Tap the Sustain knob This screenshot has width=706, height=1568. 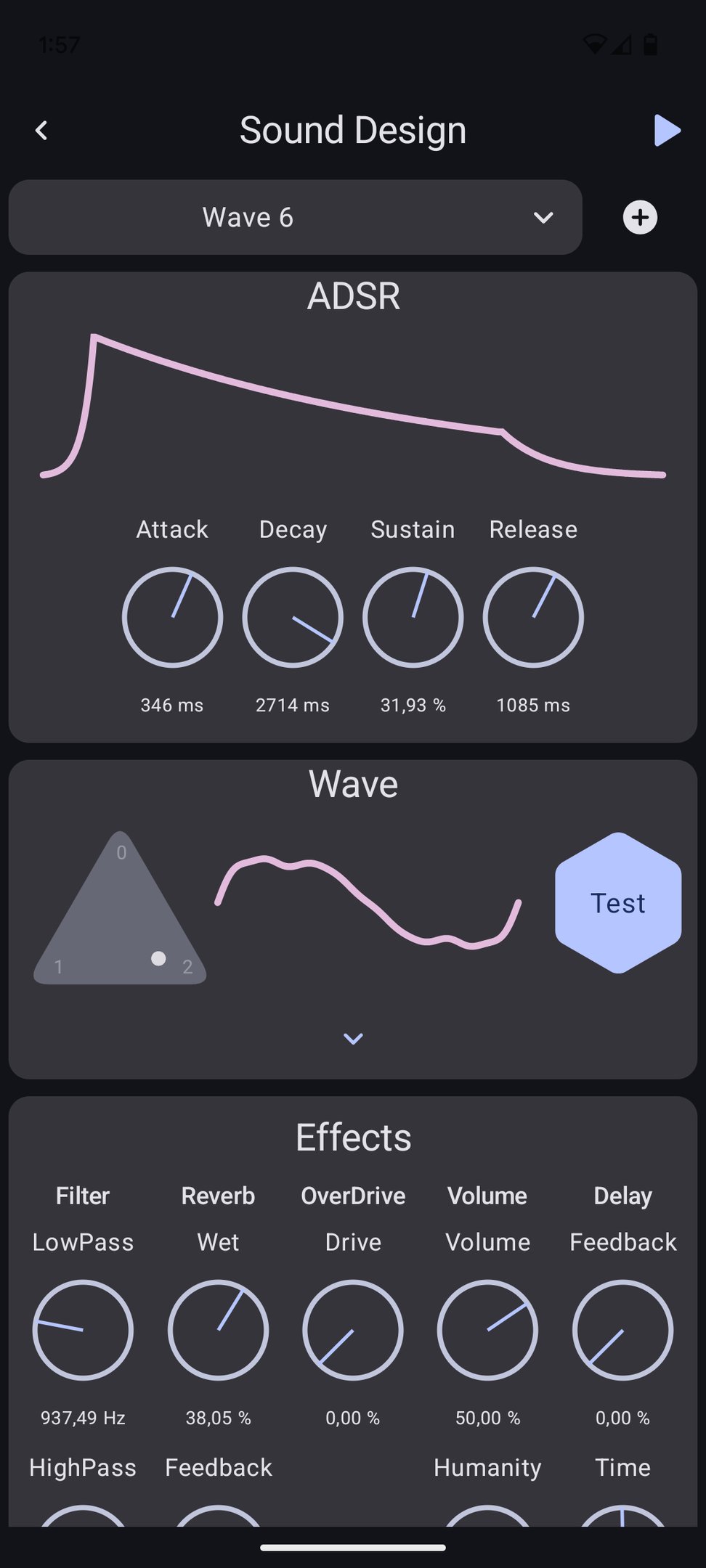pyautogui.click(x=413, y=618)
